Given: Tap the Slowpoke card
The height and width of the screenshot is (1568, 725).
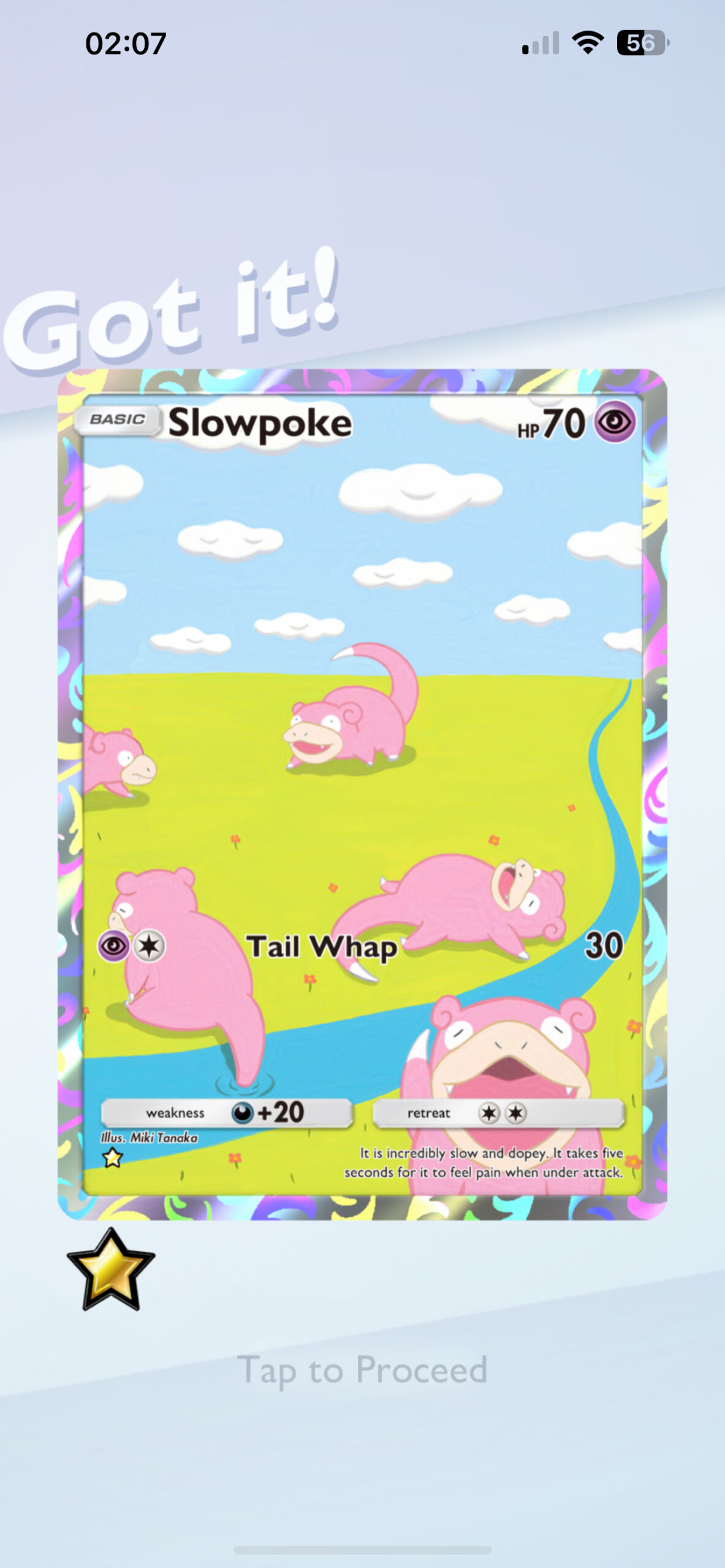Looking at the screenshot, I should pos(362,793).
